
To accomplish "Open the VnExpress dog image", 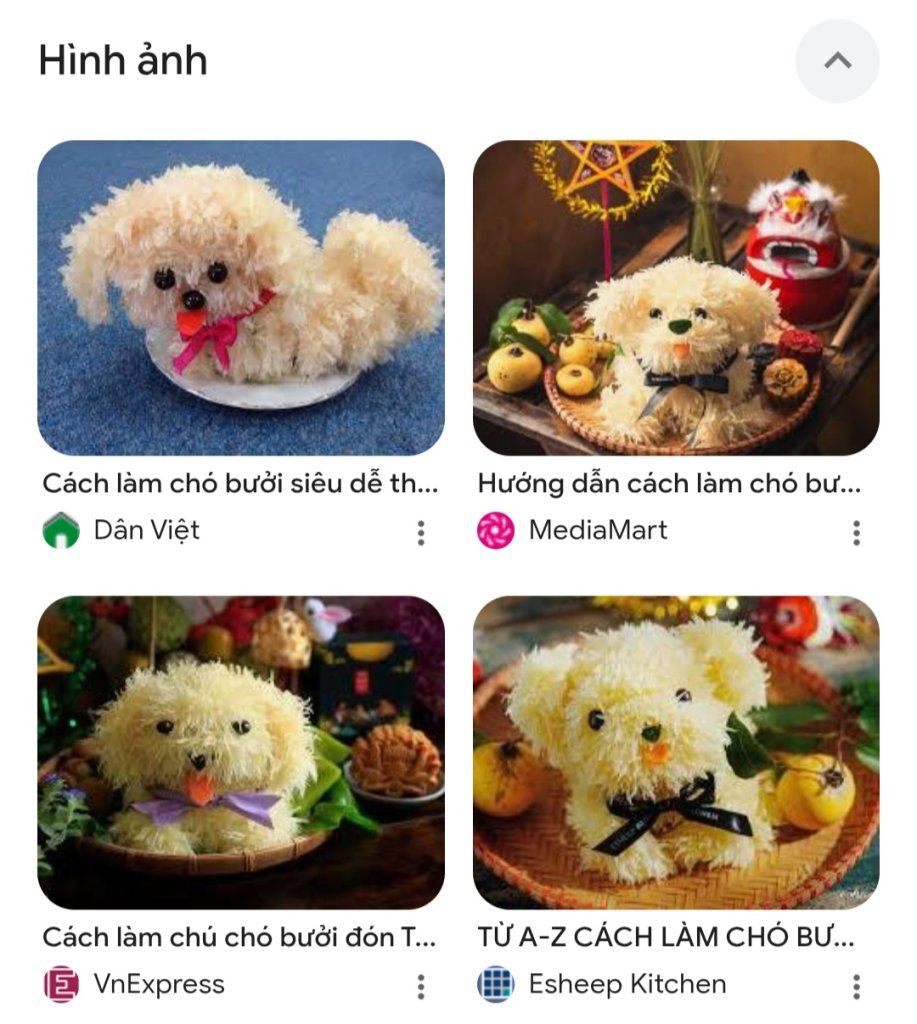I will [x=241, y=751].
